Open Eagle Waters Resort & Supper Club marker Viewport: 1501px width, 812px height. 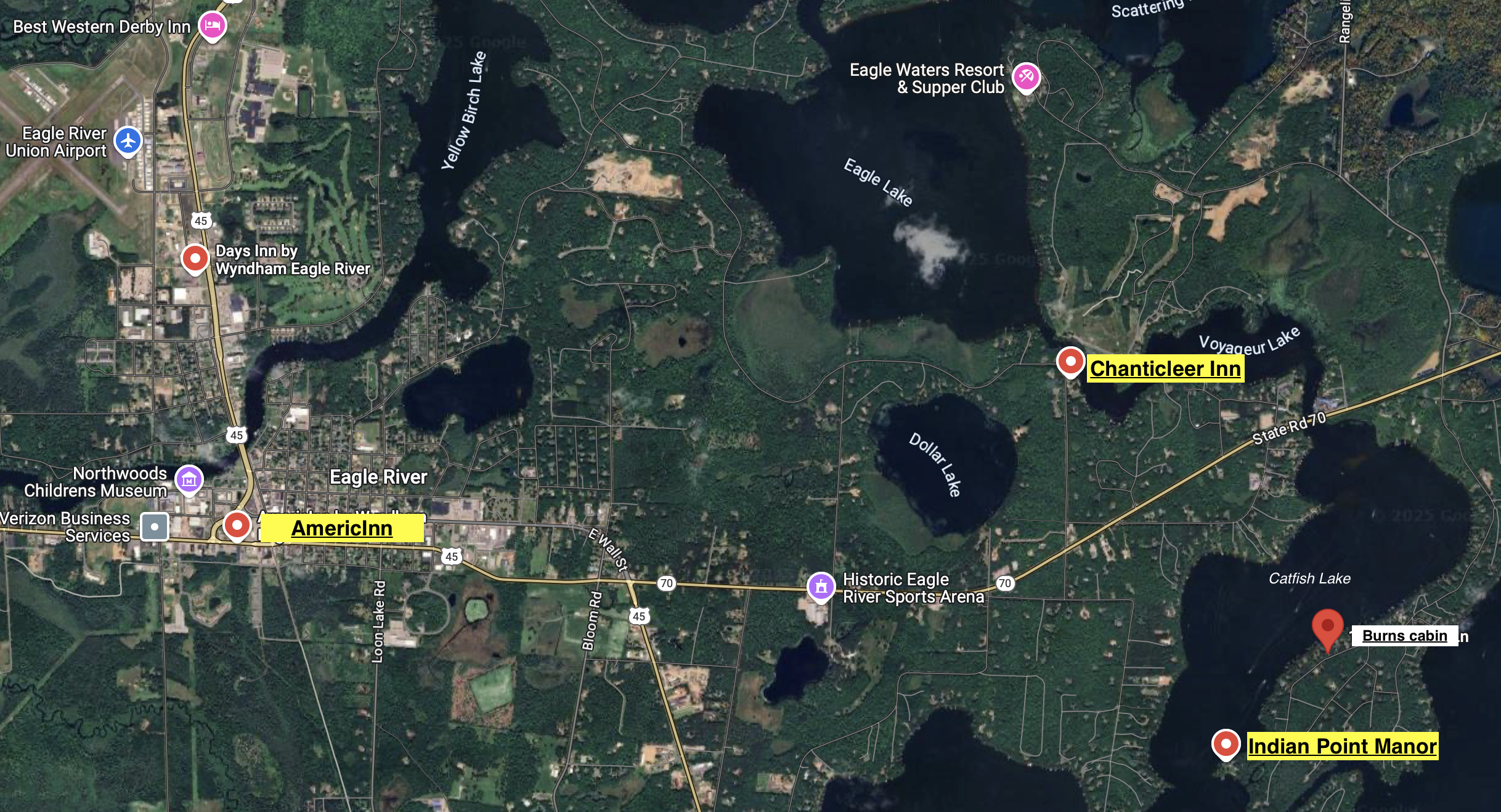1026,77
